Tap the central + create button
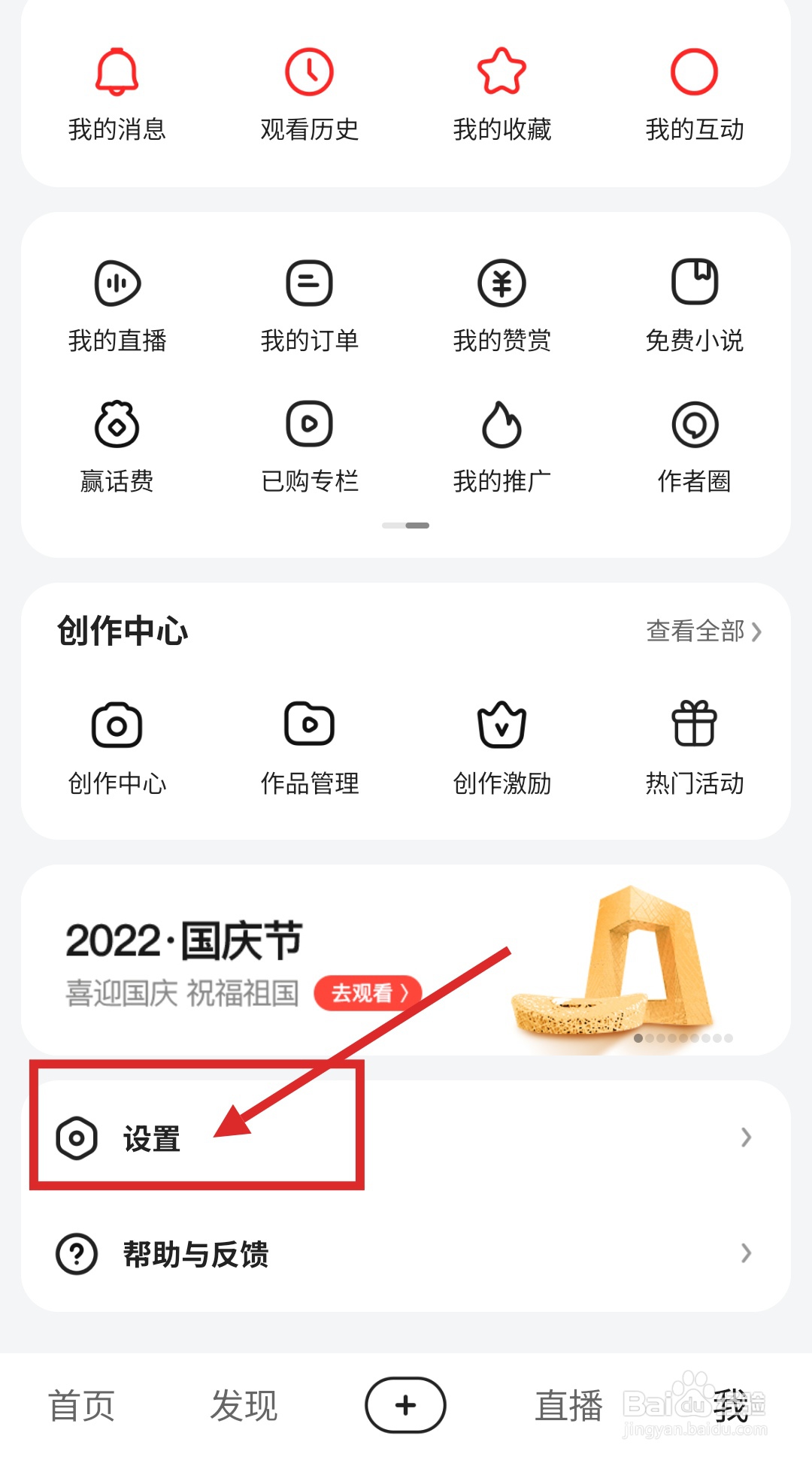812x1457 pixels. (x=405, y=1404)
